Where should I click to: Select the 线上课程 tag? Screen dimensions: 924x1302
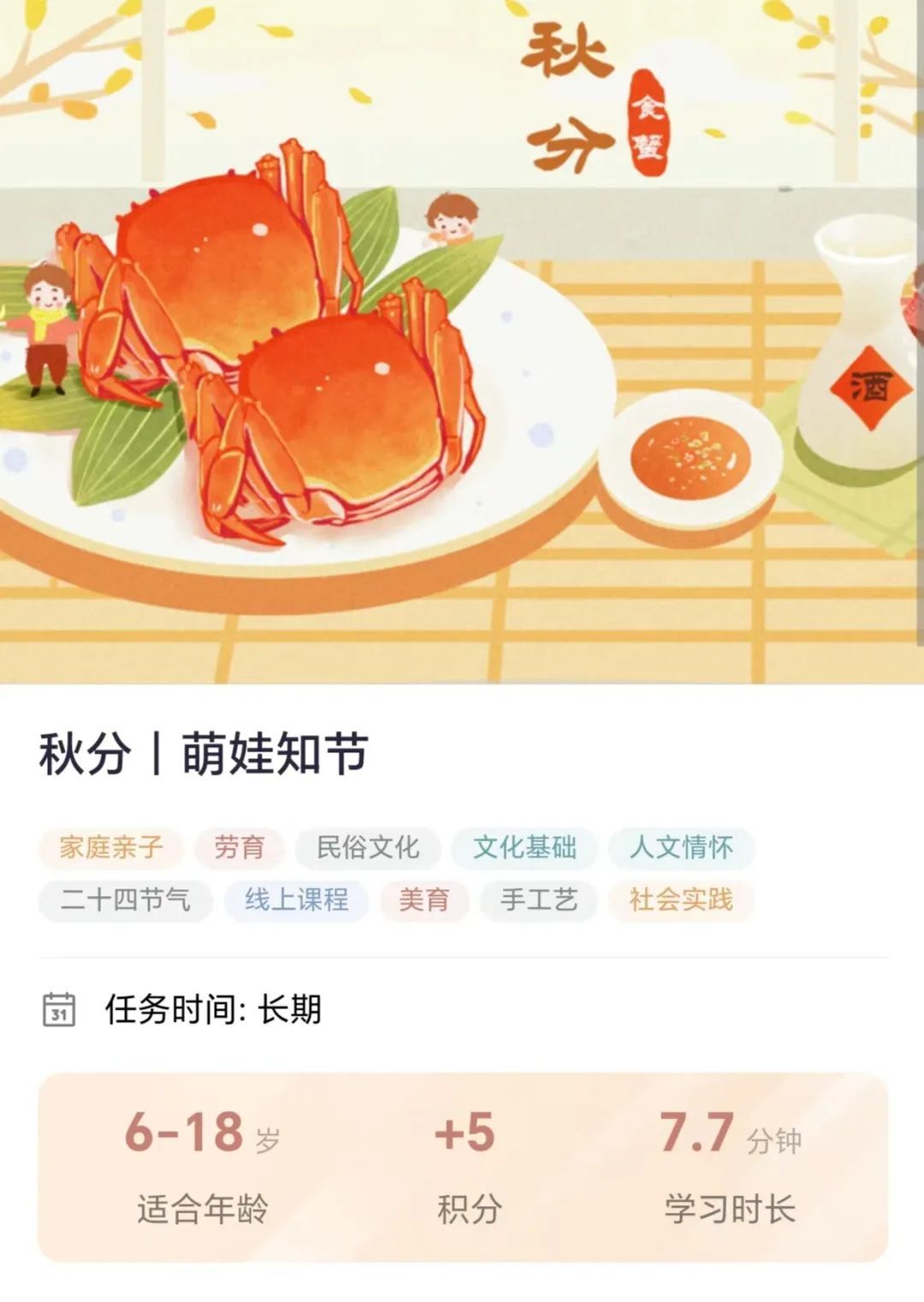coord(296,900)
